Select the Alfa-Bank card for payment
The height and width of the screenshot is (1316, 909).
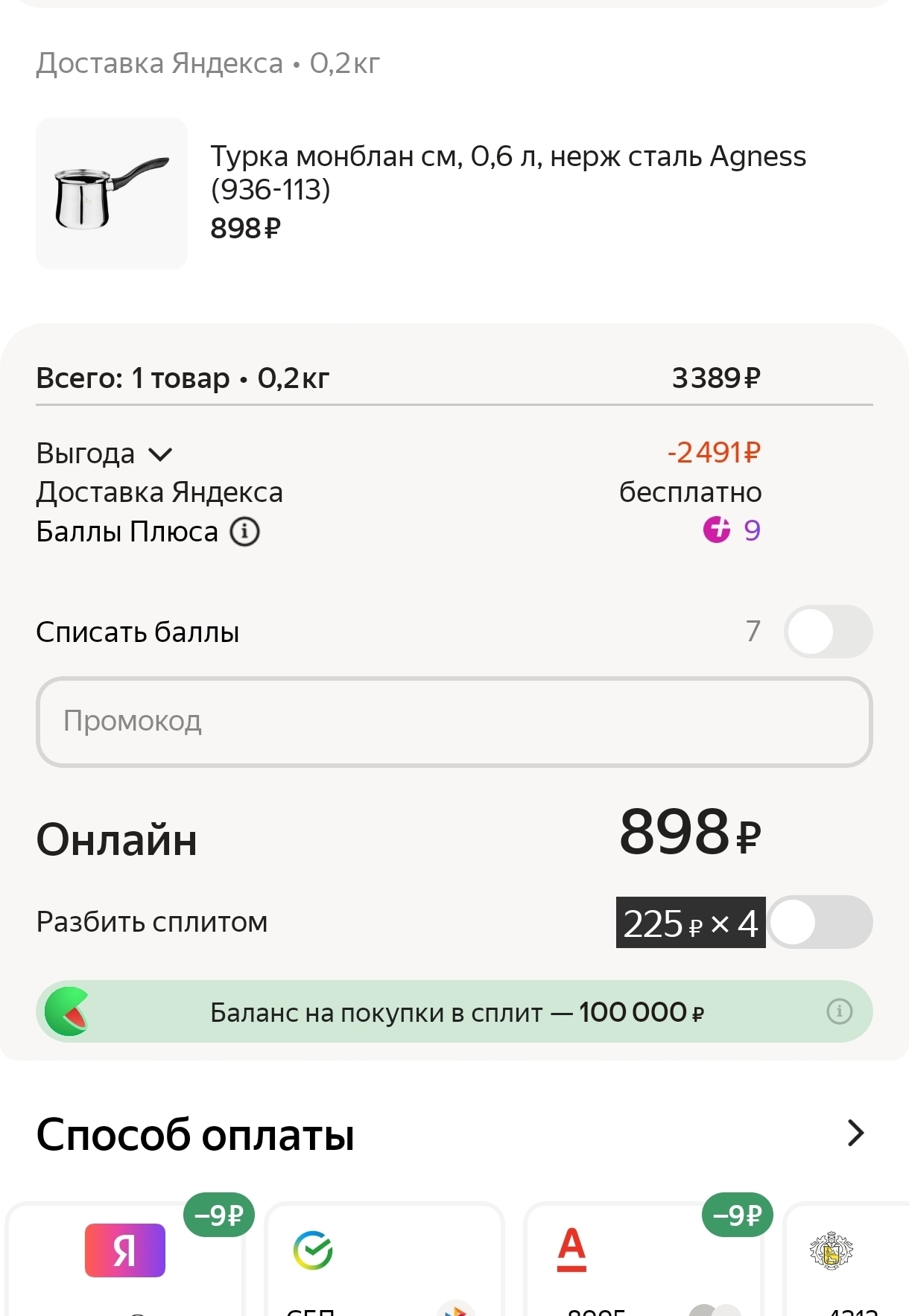(x=642, y=1259)
